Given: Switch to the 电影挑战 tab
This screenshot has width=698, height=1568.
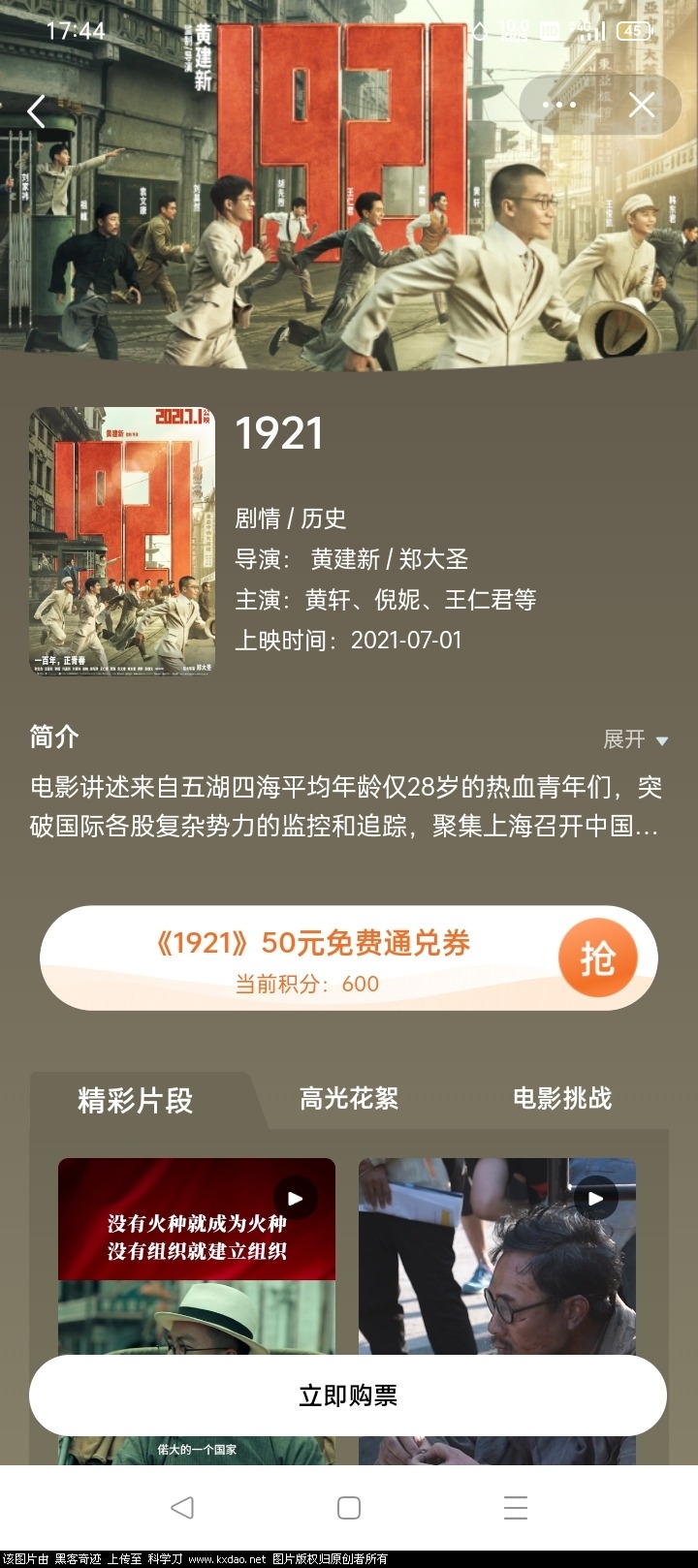Looking at the screenshot, I should tap(562, 1098).
